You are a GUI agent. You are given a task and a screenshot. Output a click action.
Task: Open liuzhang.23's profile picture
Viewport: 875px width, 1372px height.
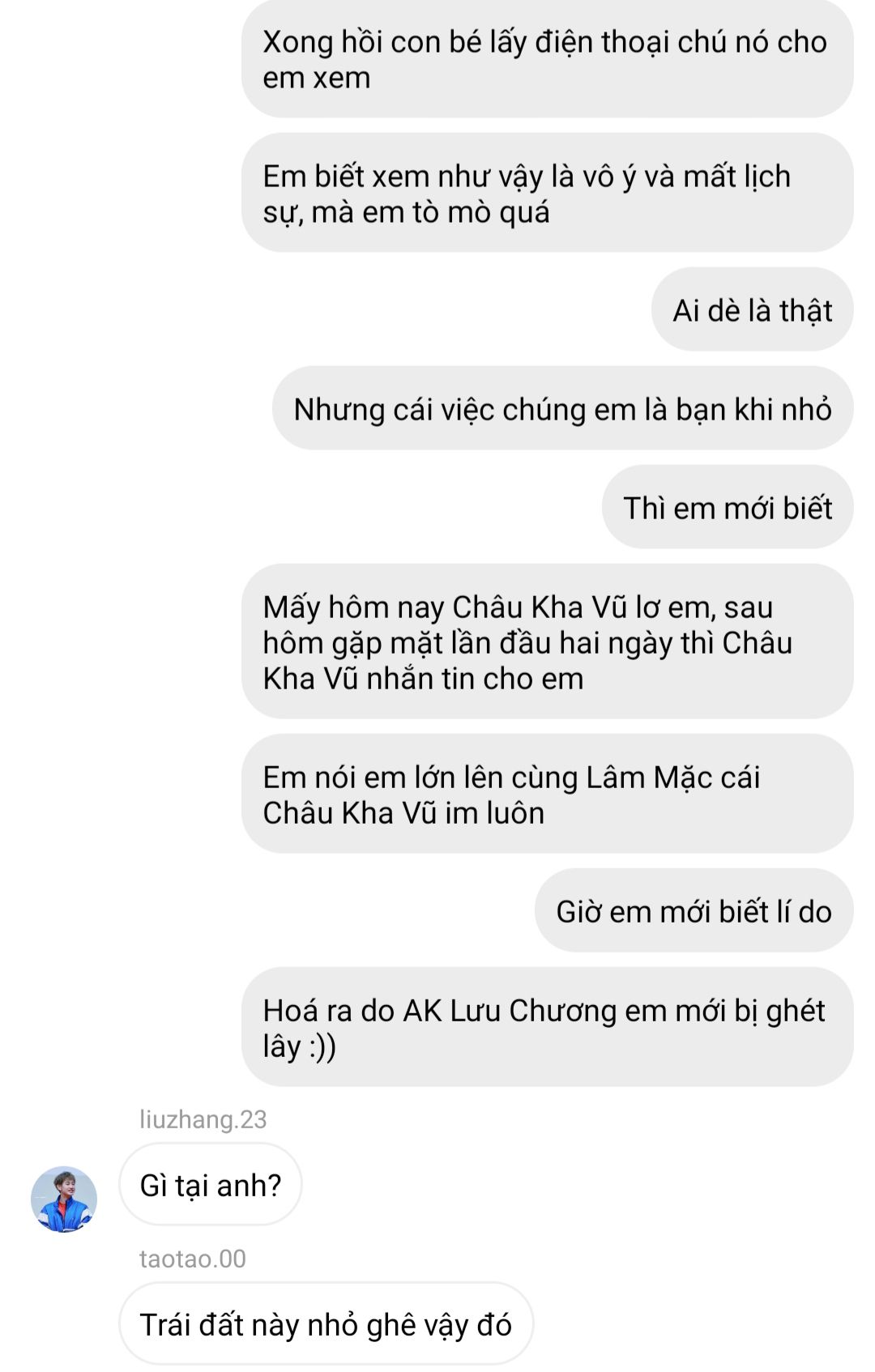(64, 1199)
